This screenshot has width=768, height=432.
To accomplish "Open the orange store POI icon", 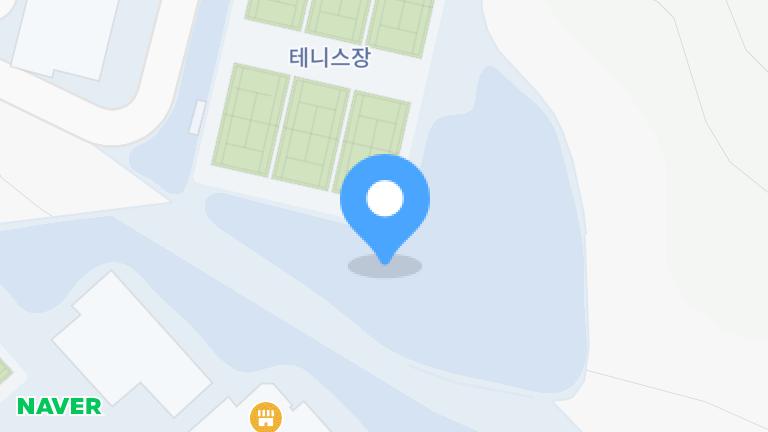I will coord(265,417).
